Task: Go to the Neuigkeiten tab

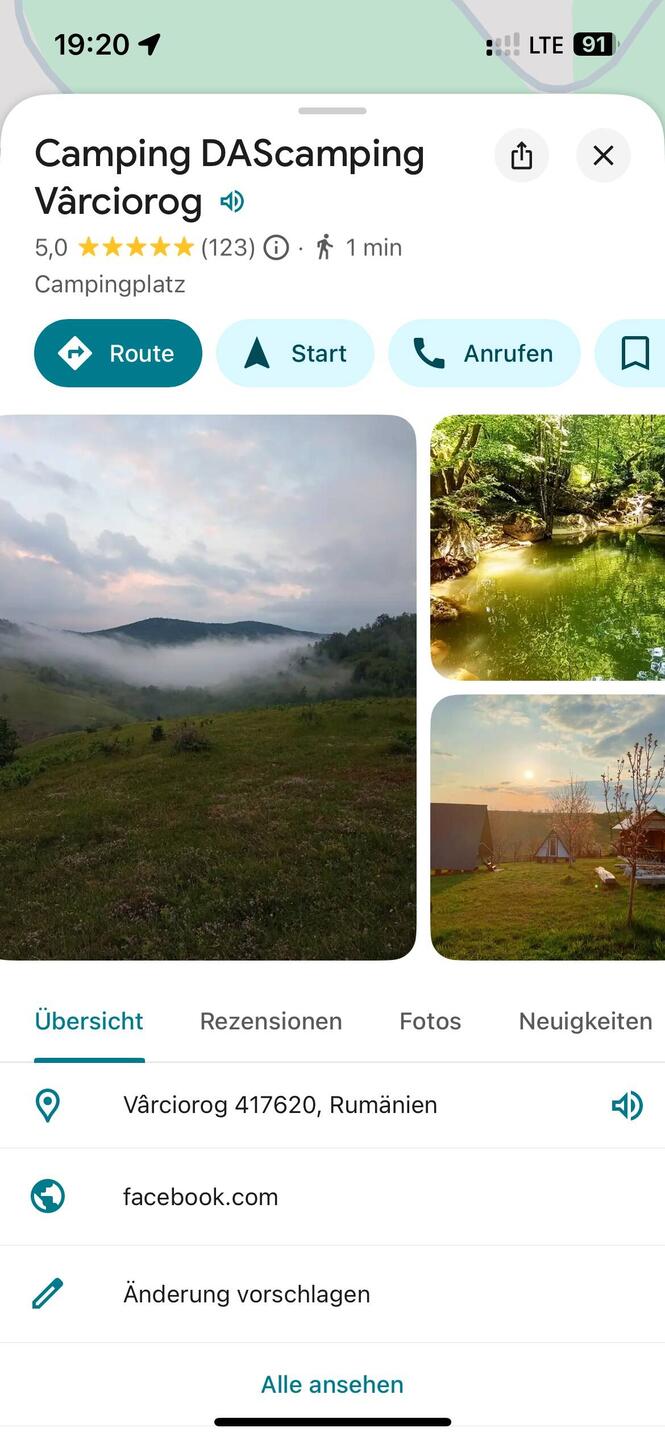Action: tap(585, 1021)
